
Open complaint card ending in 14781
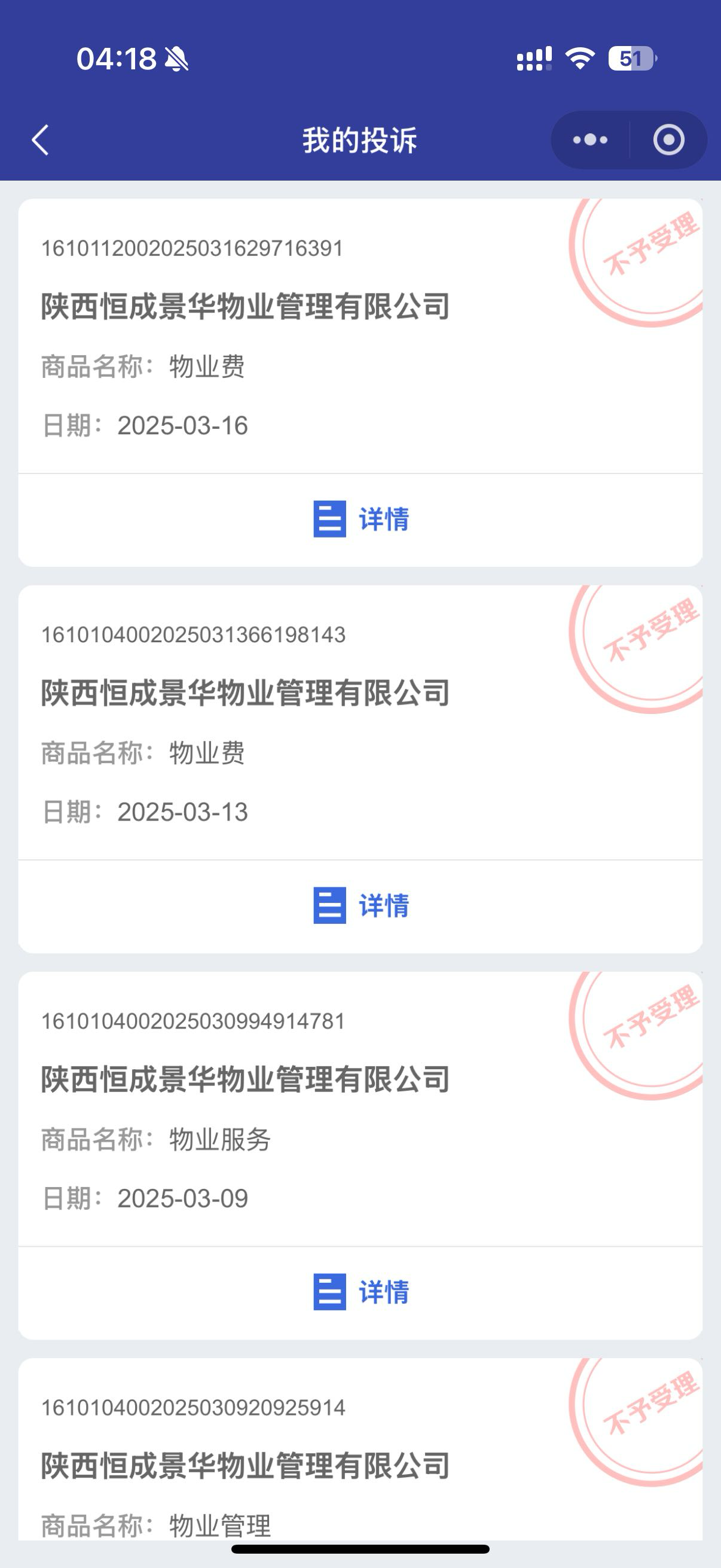point(246,1079)
